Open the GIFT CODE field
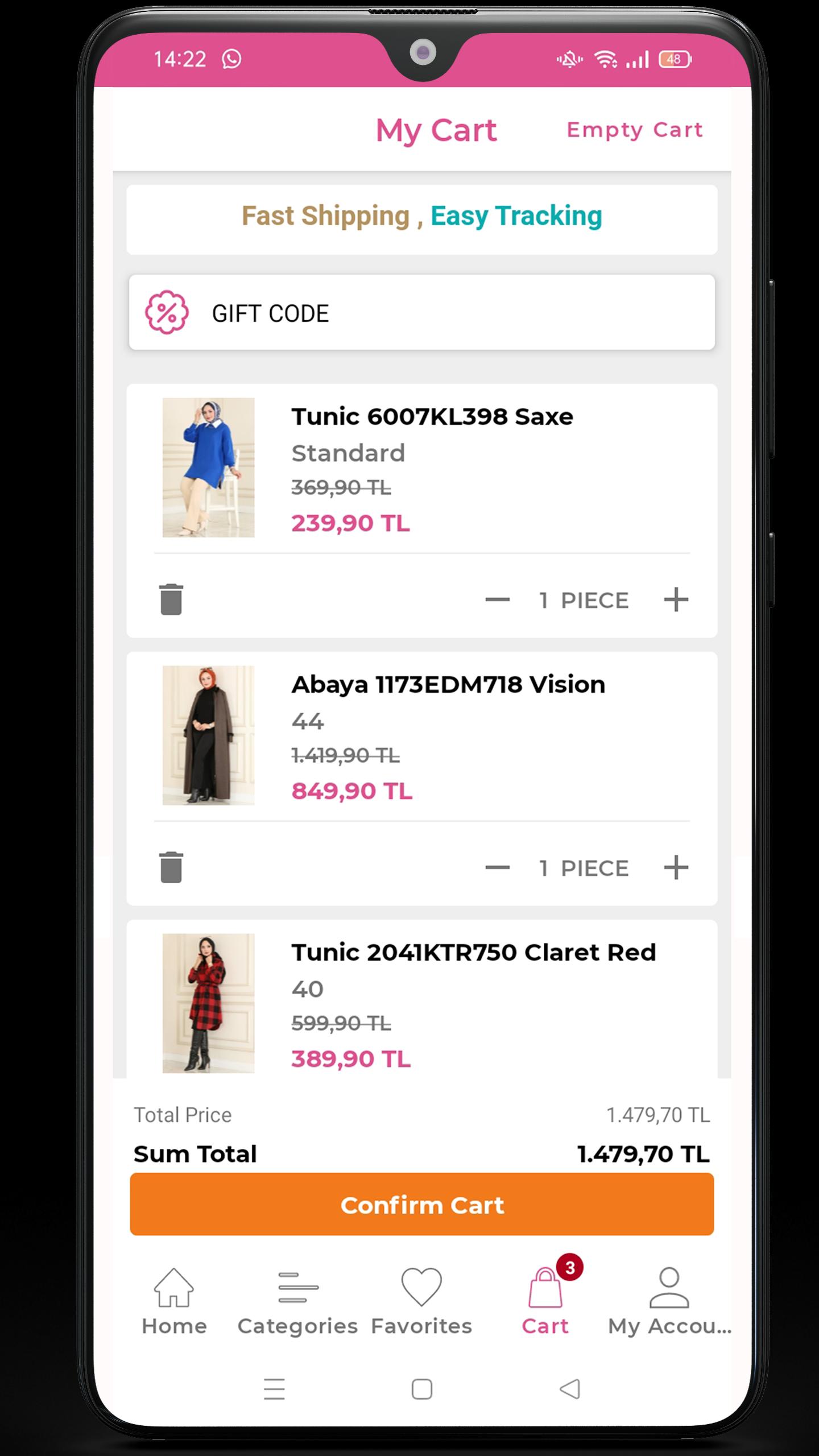Screen dimensions: 819x1456 [421, 312]
